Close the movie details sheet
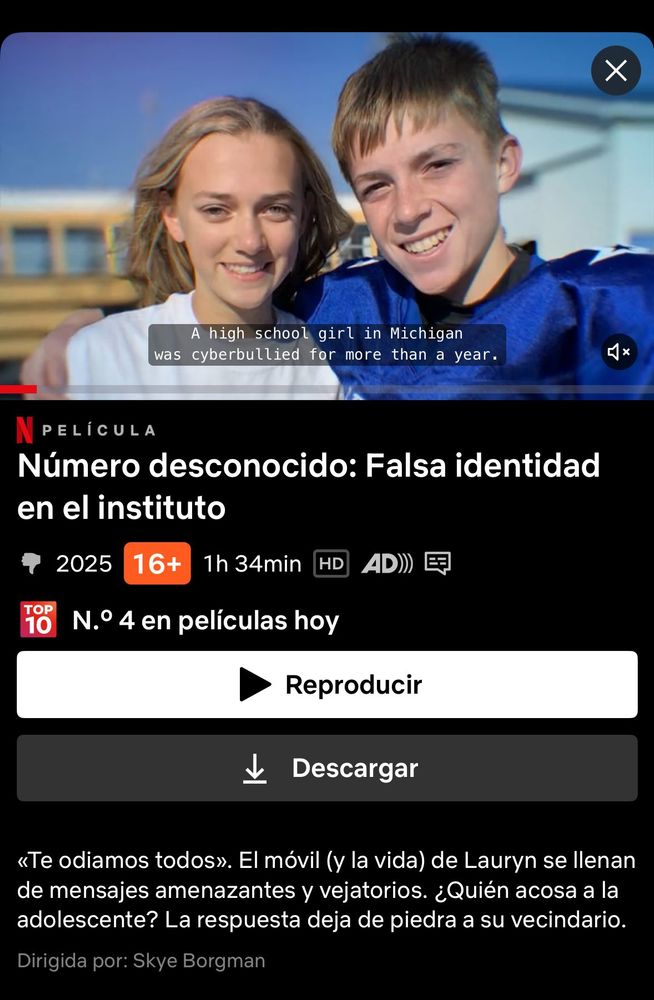 pyautogui.click(x=616, y=71)
